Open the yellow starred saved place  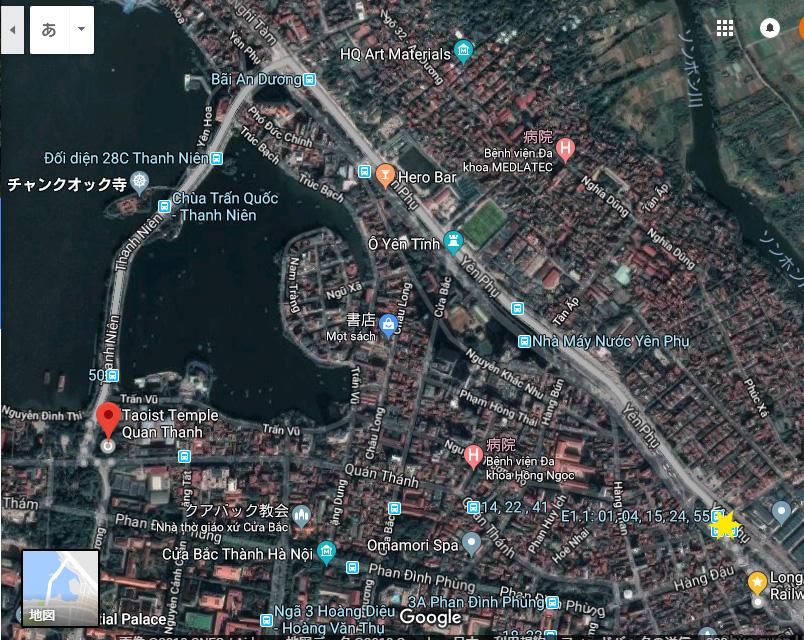(724, 523)
